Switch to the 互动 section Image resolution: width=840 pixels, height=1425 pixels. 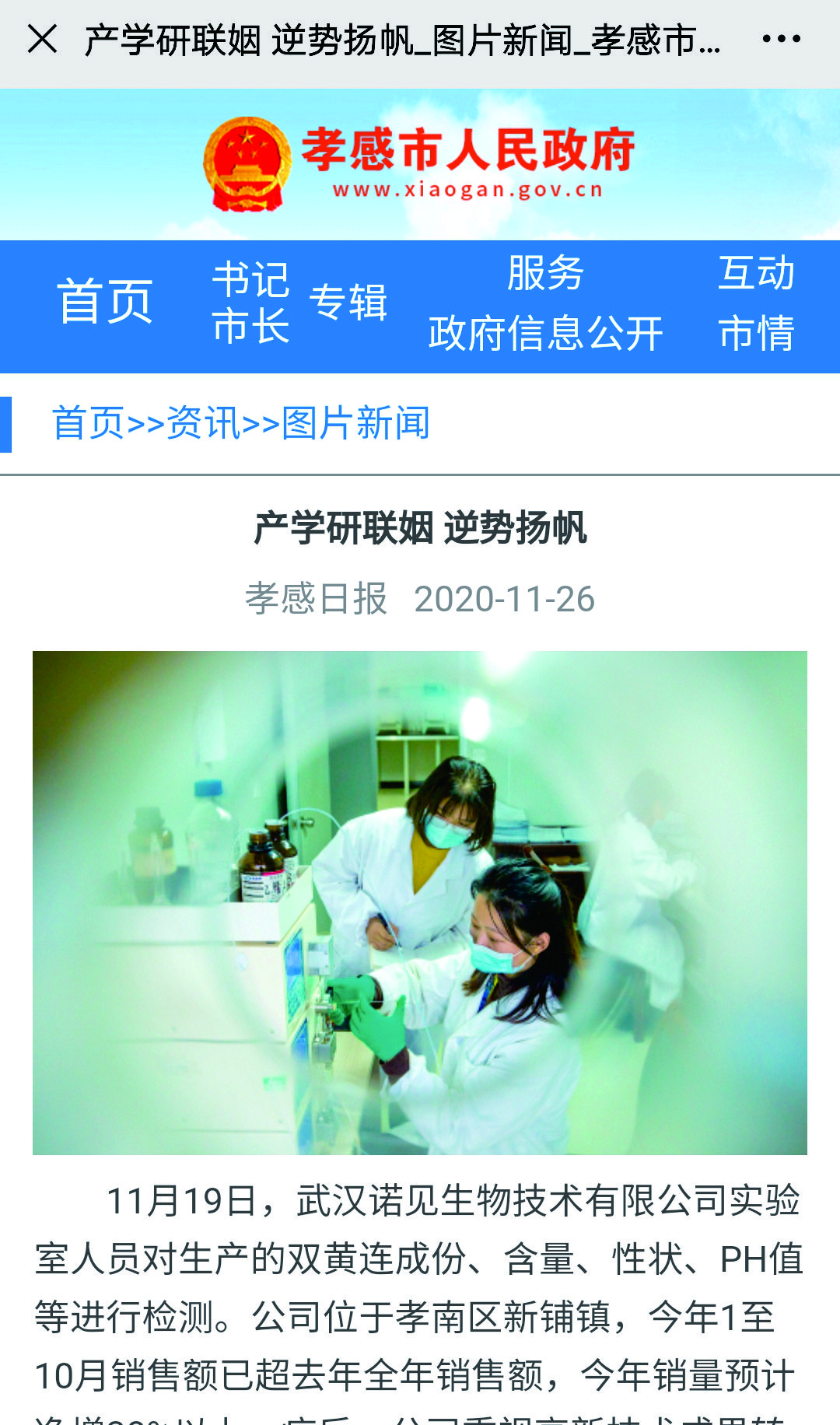pos(756,274)
